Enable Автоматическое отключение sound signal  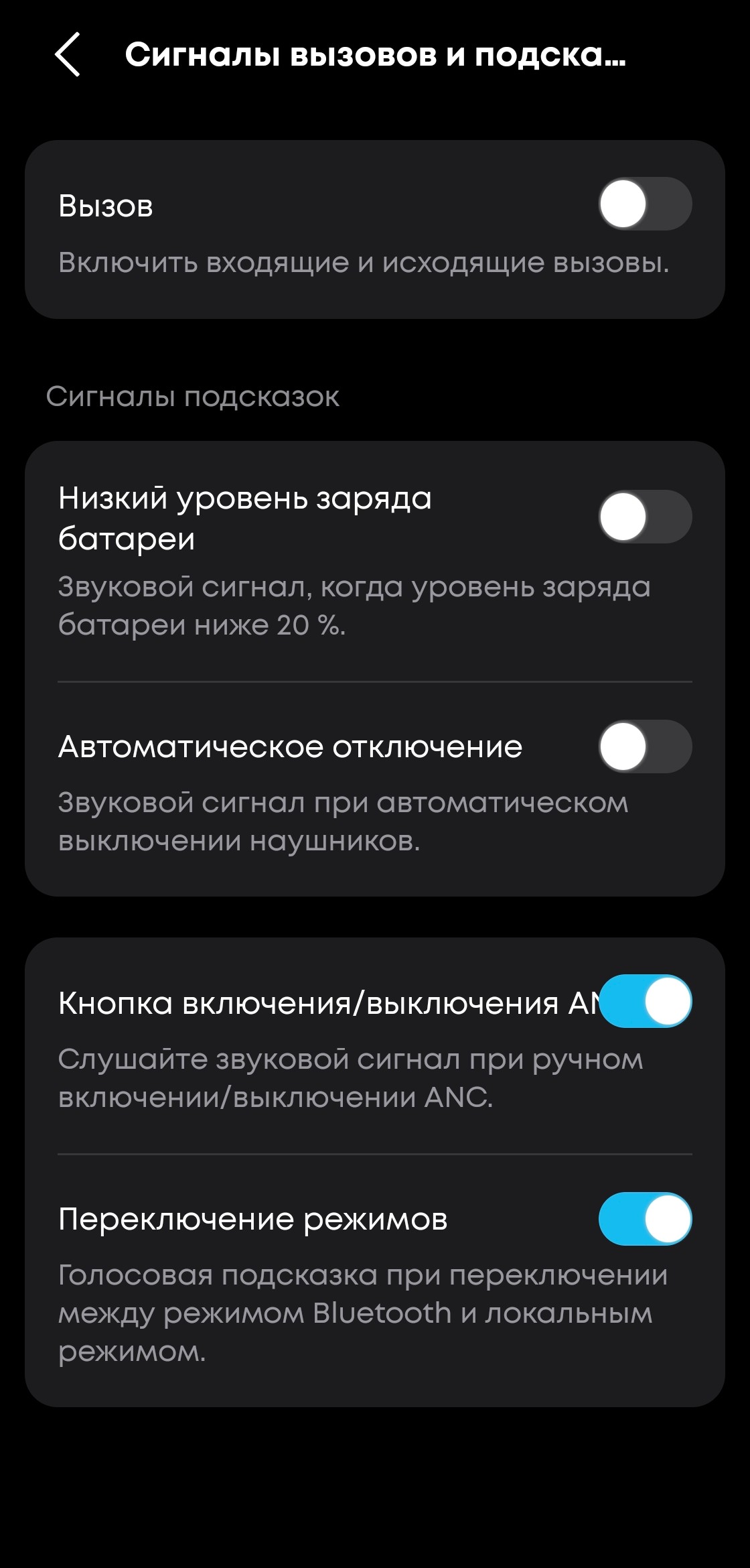[644, 746]
